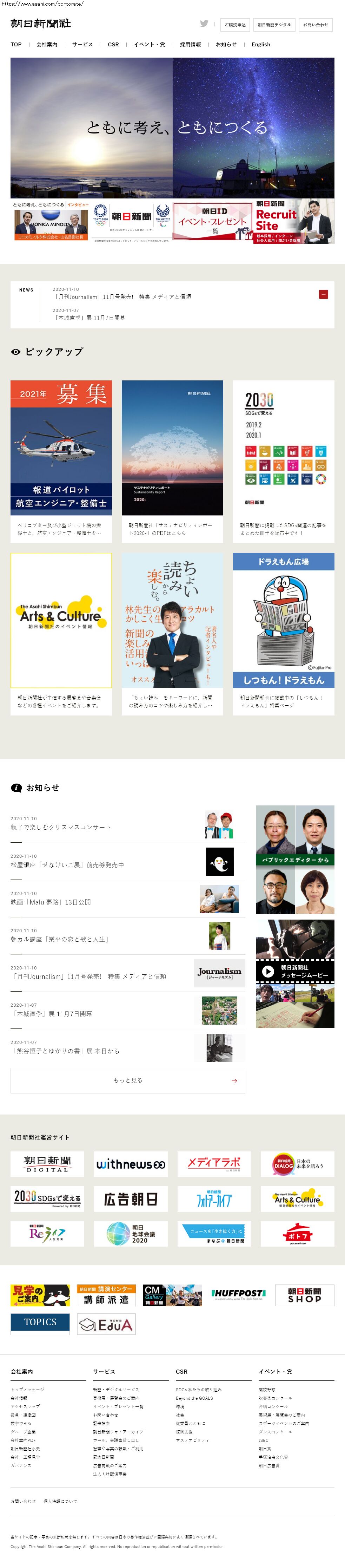345x1568 pixels.
Task: Switch site language to English
Action: click(x=260, y=45)
